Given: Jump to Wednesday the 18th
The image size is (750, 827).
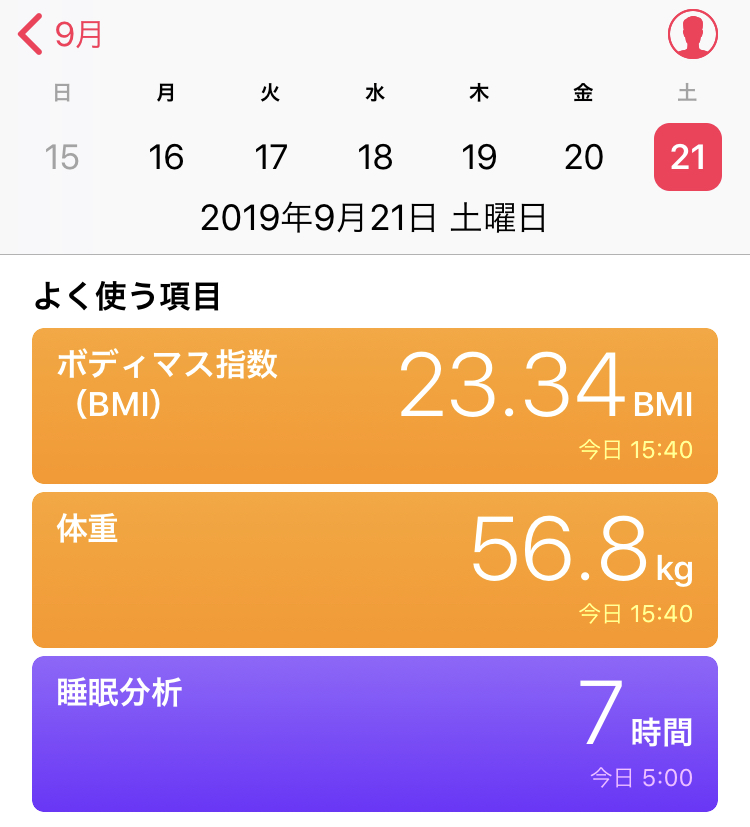Looking at the screenshot, I should pyautogui.click(x=375, y=157).
